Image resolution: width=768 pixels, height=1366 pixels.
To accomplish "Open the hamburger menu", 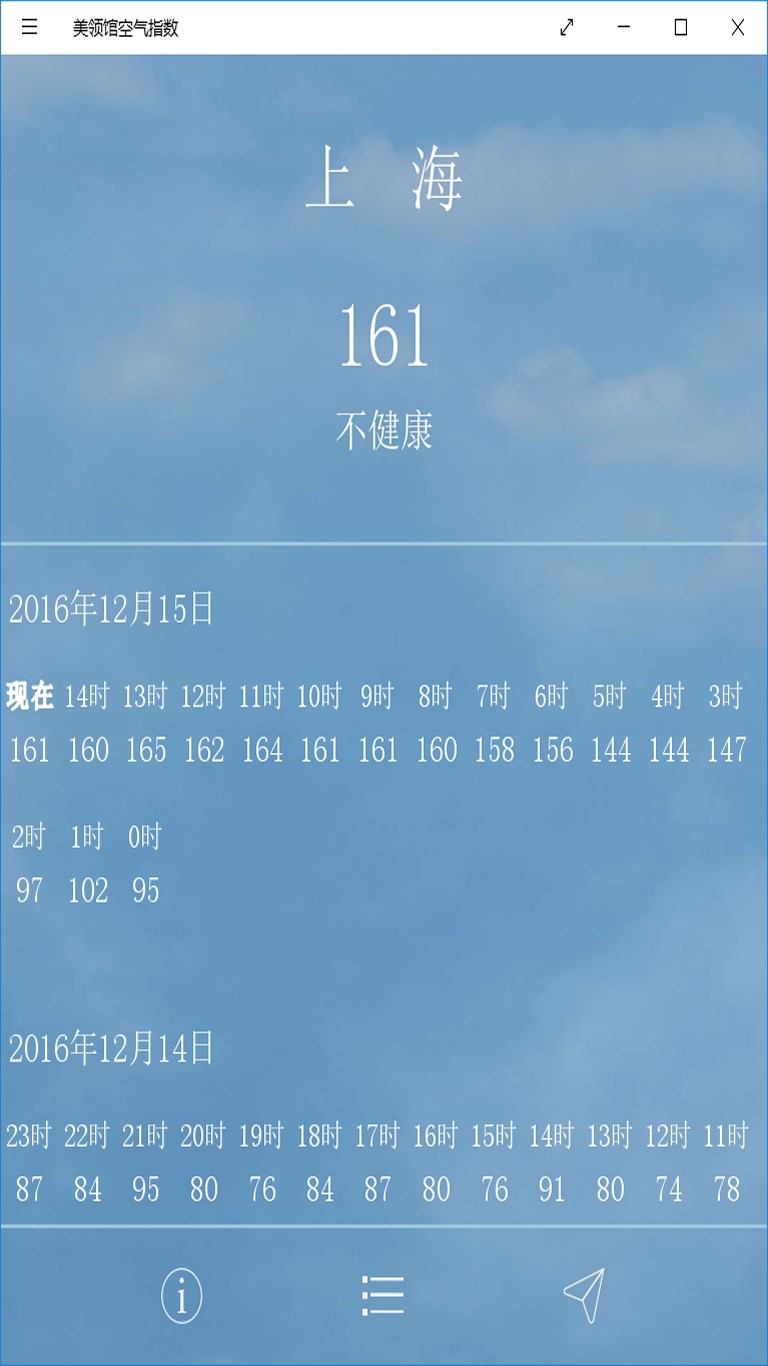I will (x=30, y=27).
